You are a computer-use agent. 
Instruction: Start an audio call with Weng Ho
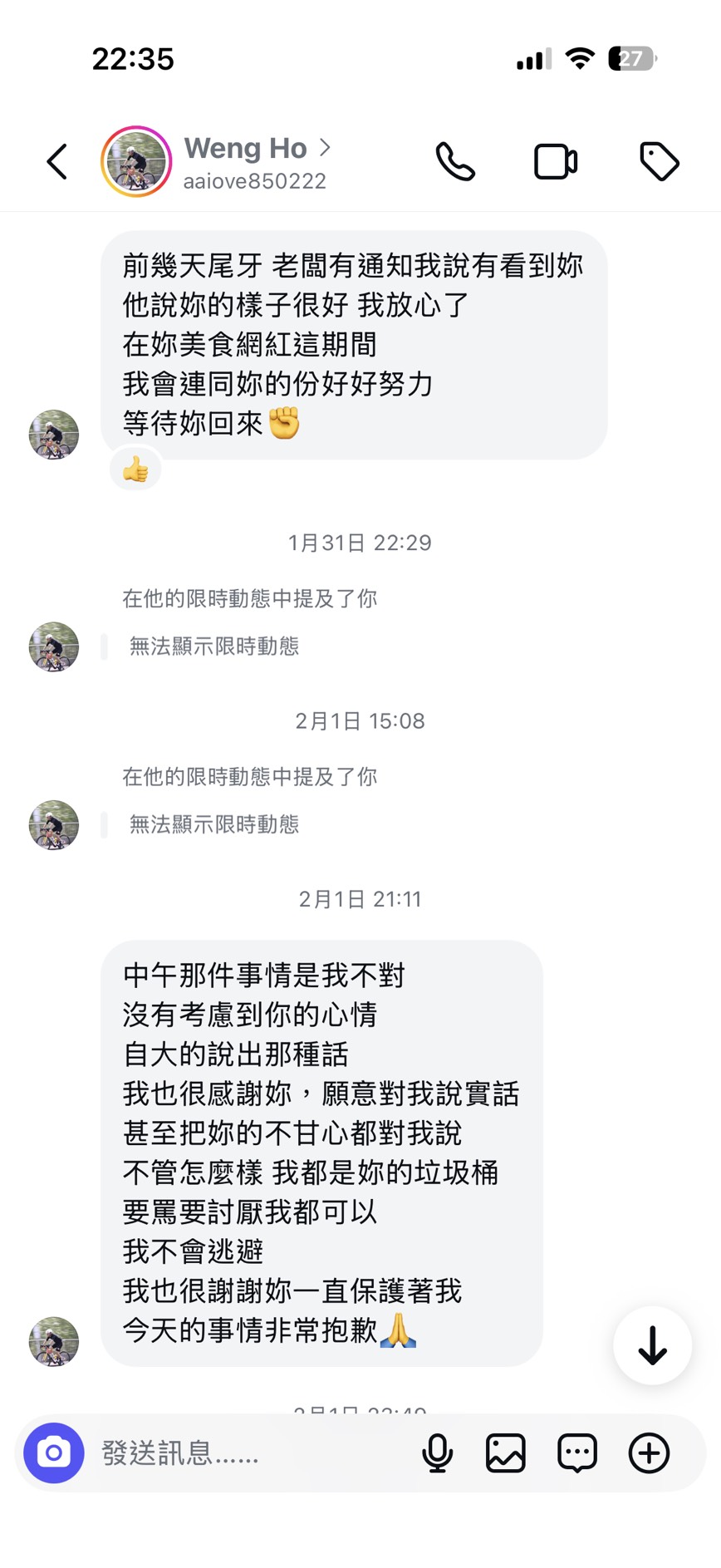(455, 161)
